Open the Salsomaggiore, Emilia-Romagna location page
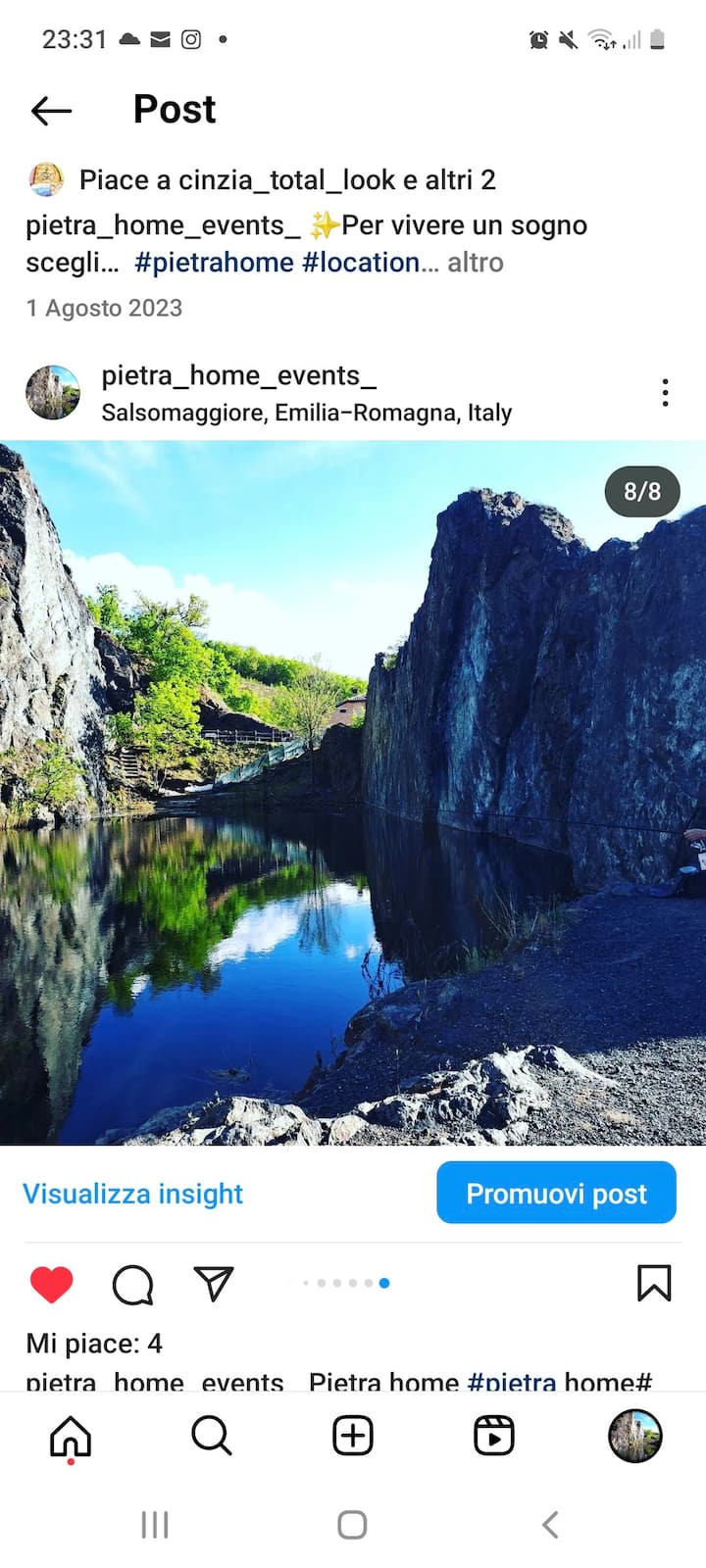The width and height of the screenshot is (706, 1568). pos(306,413)
